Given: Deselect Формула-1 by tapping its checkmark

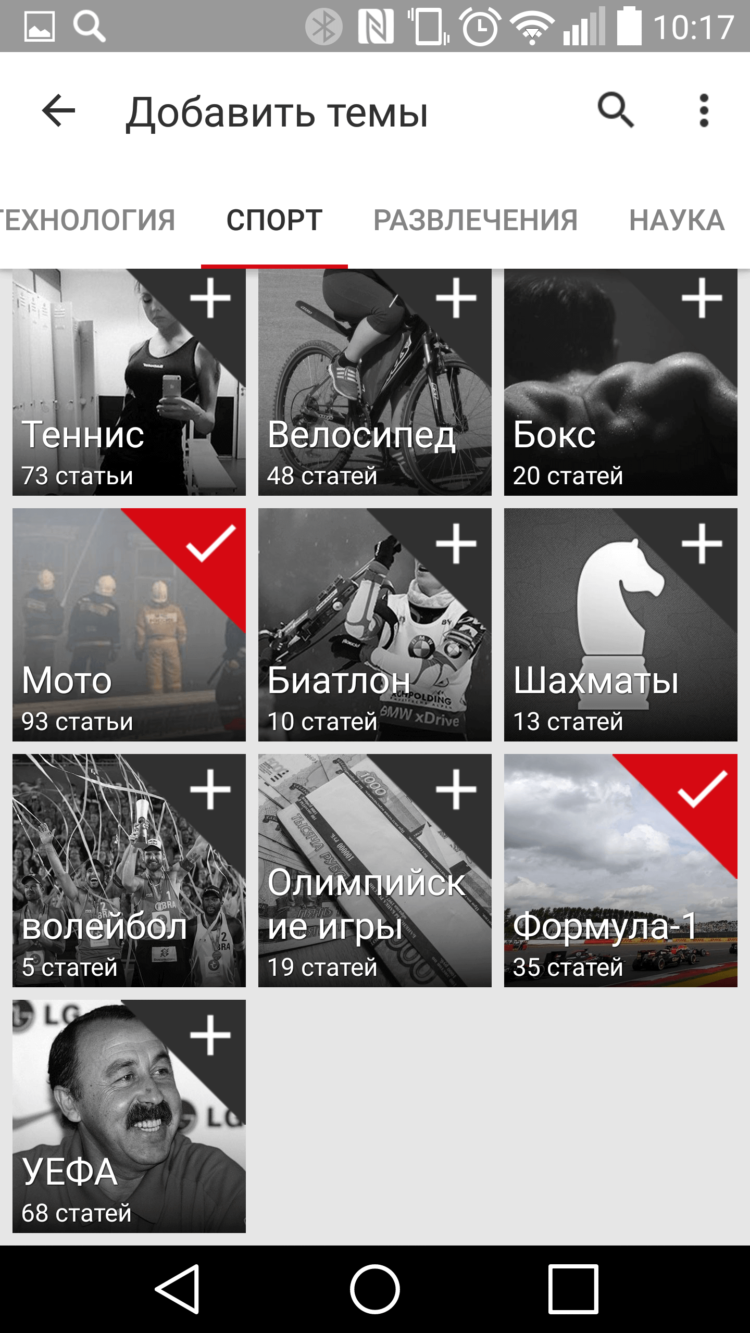Looking at the screenshot, I should pyautogui.click(x=702, y=789).
